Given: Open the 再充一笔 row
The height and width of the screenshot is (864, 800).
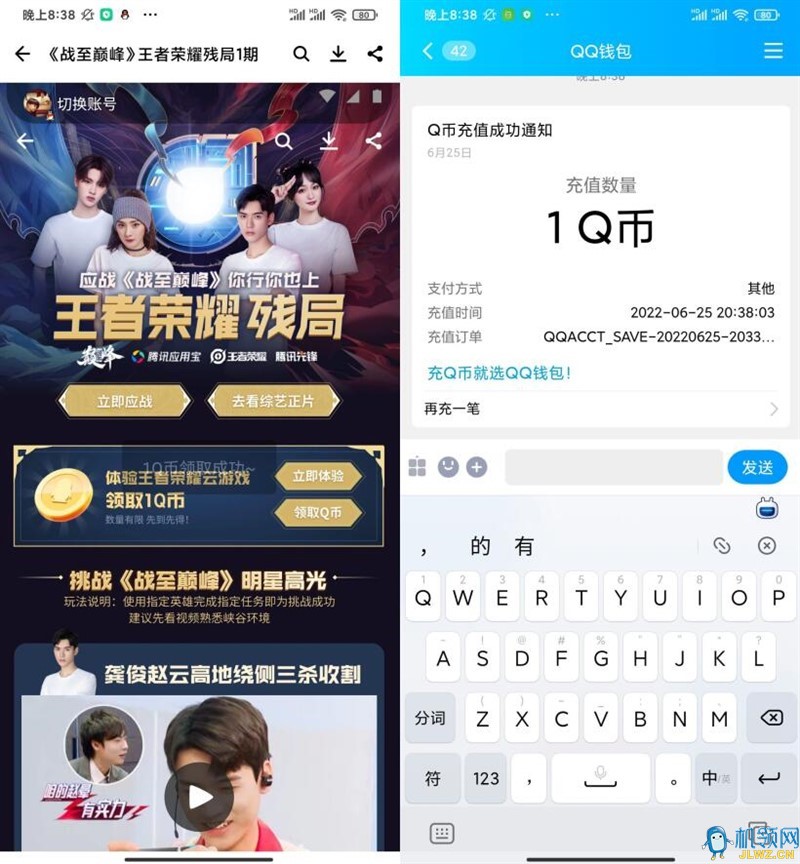Looking at the screenshot, I should (600, 409).
